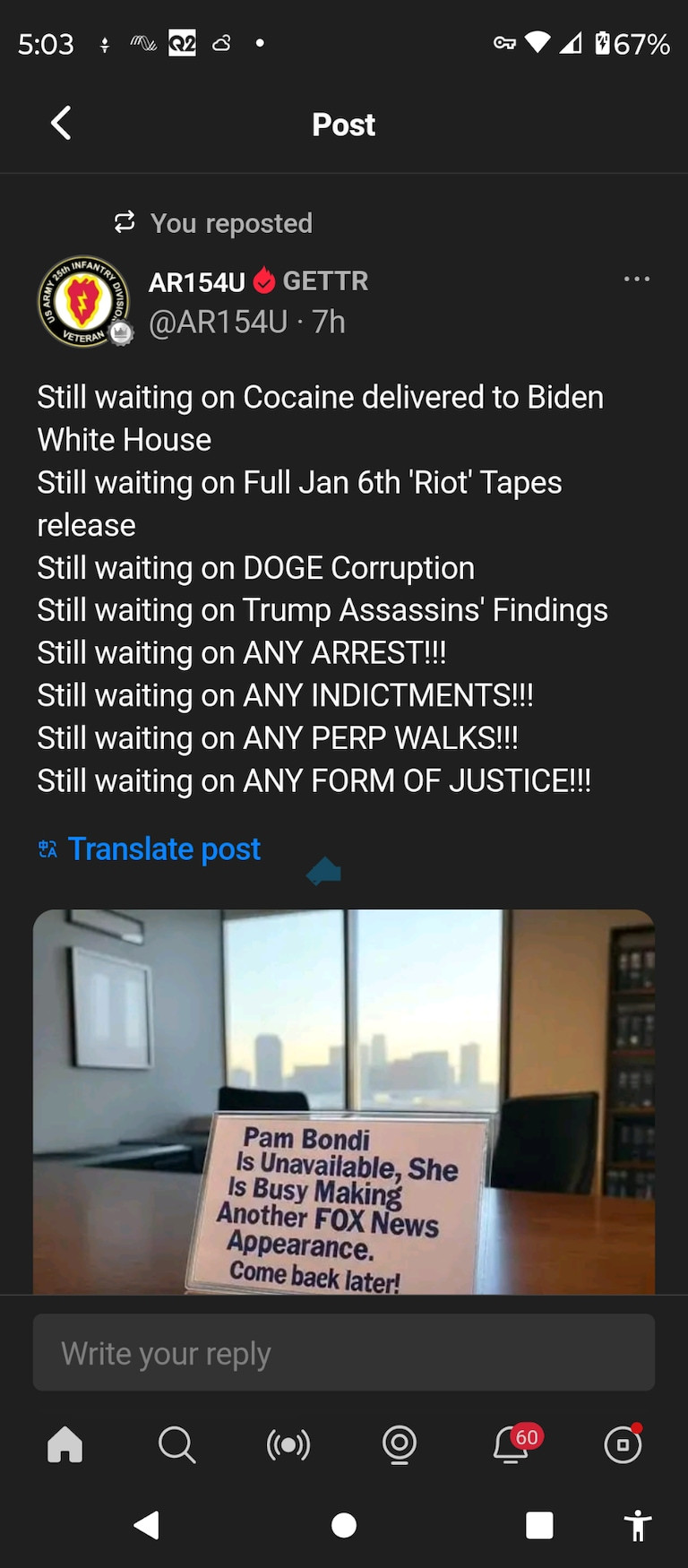The image size is (688, 1568).
Task: Switch to the live broadcast tab
Action: point(288,1444)
